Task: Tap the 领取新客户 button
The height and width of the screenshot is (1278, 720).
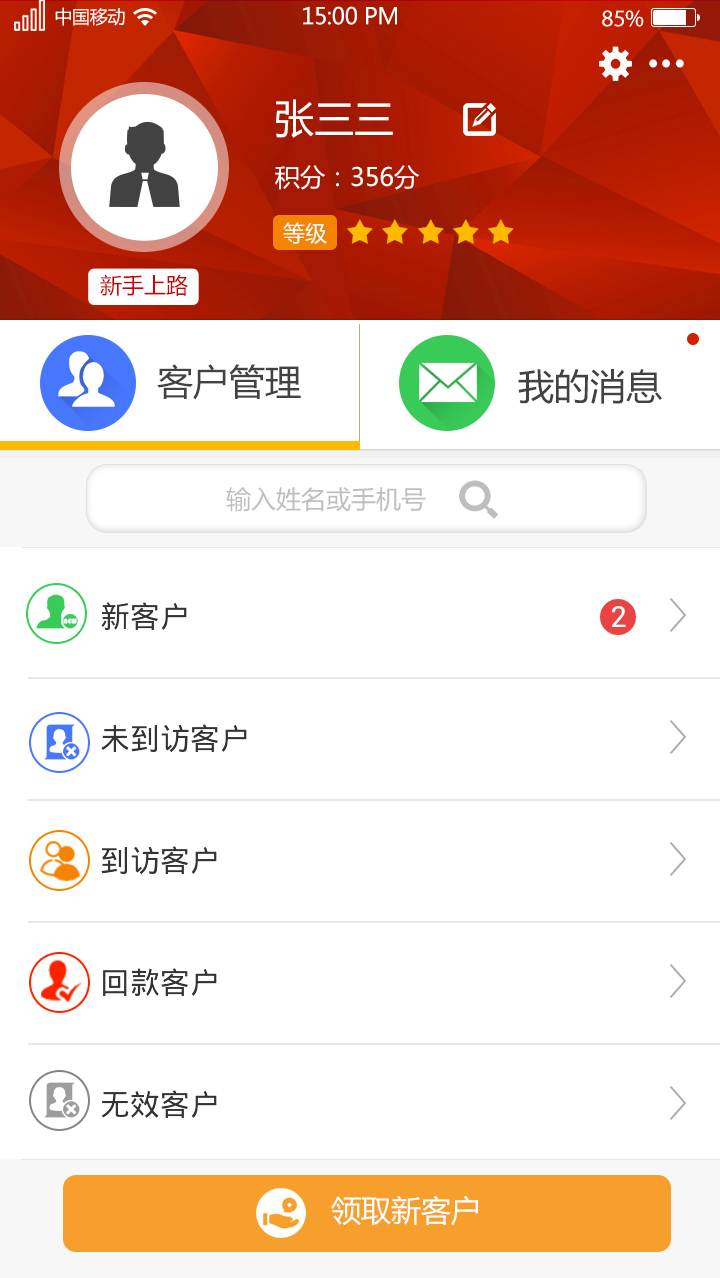Action: [x=366, y=1212]
